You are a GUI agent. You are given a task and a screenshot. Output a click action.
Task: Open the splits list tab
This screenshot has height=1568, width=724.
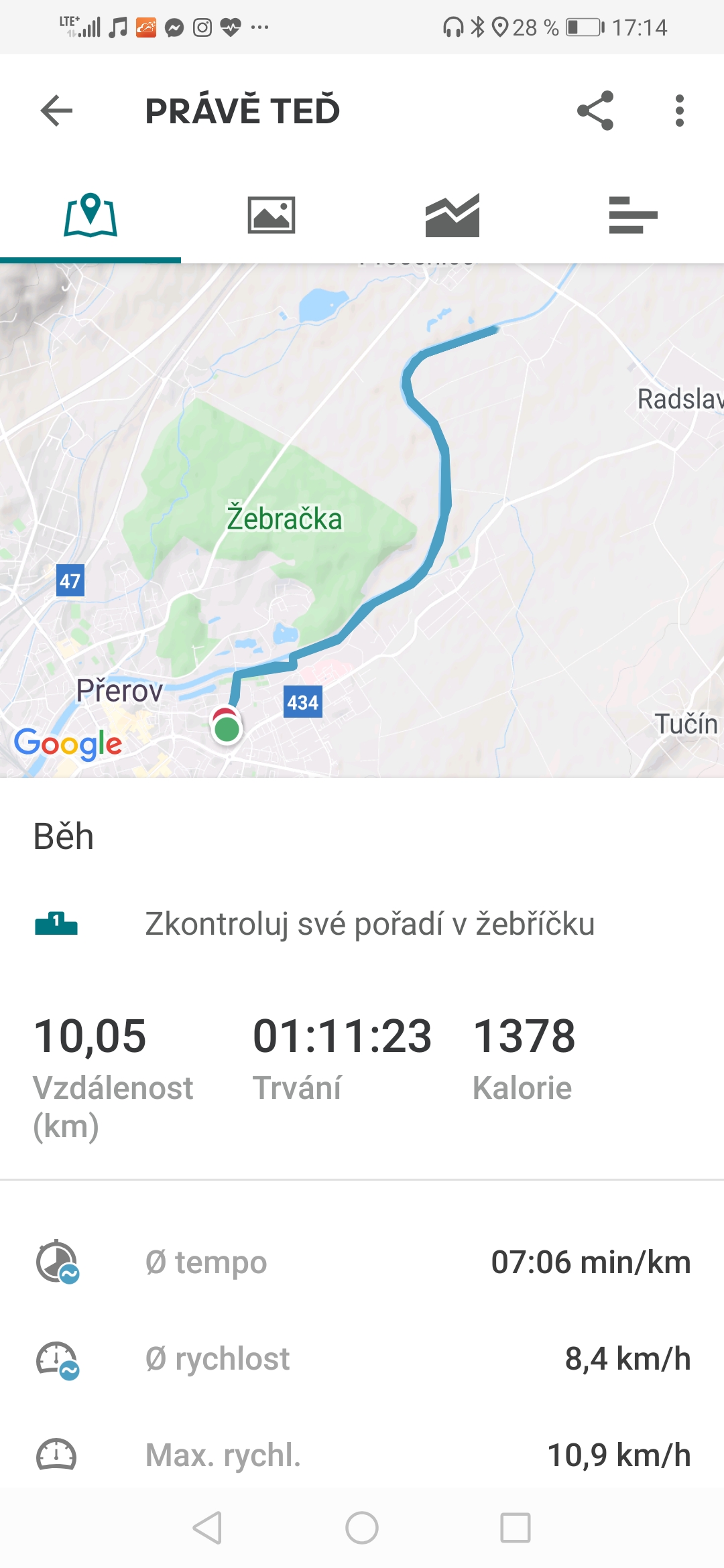pos(633,215)
